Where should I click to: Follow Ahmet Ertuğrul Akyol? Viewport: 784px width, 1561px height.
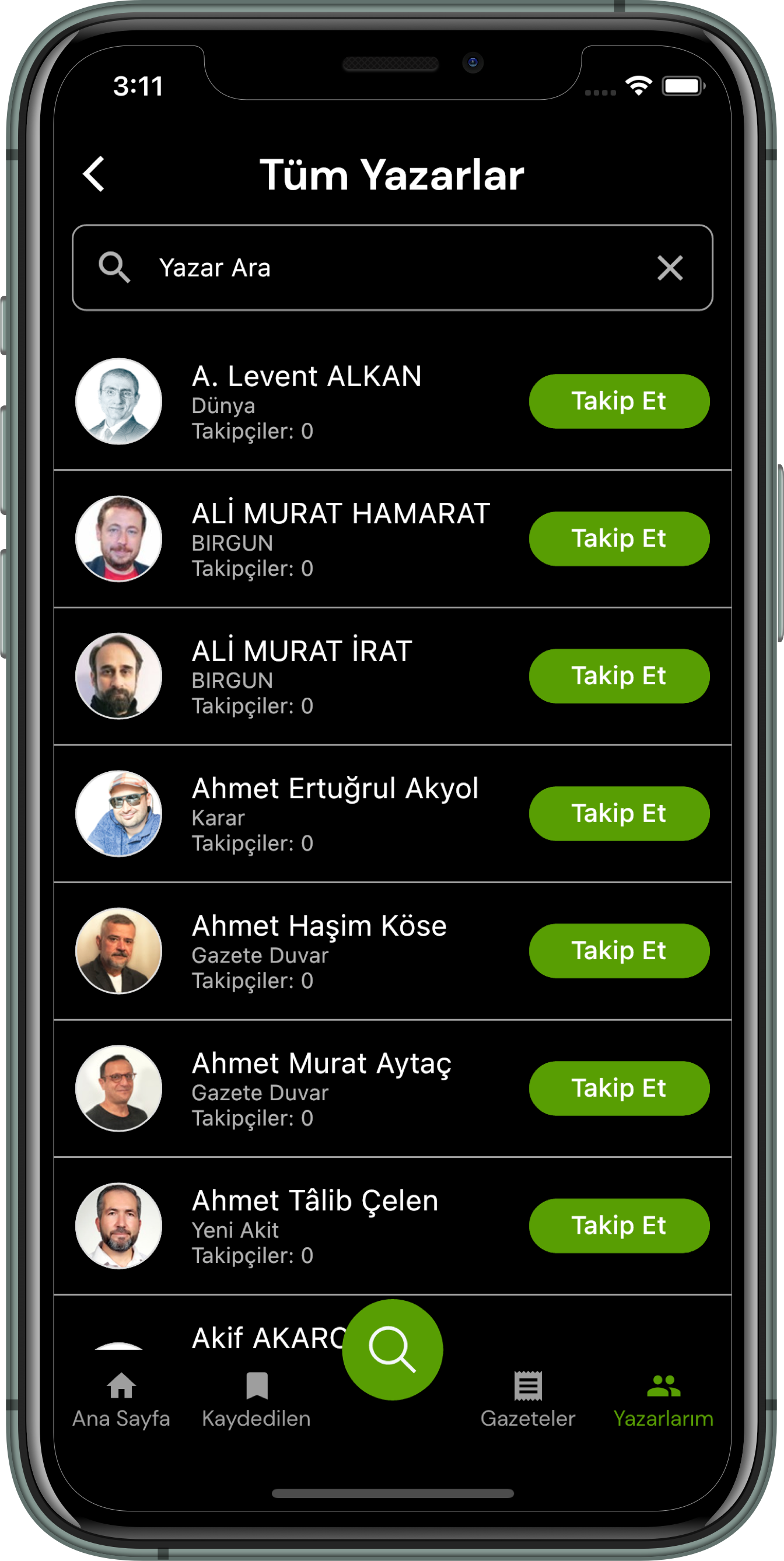[618, 813]
